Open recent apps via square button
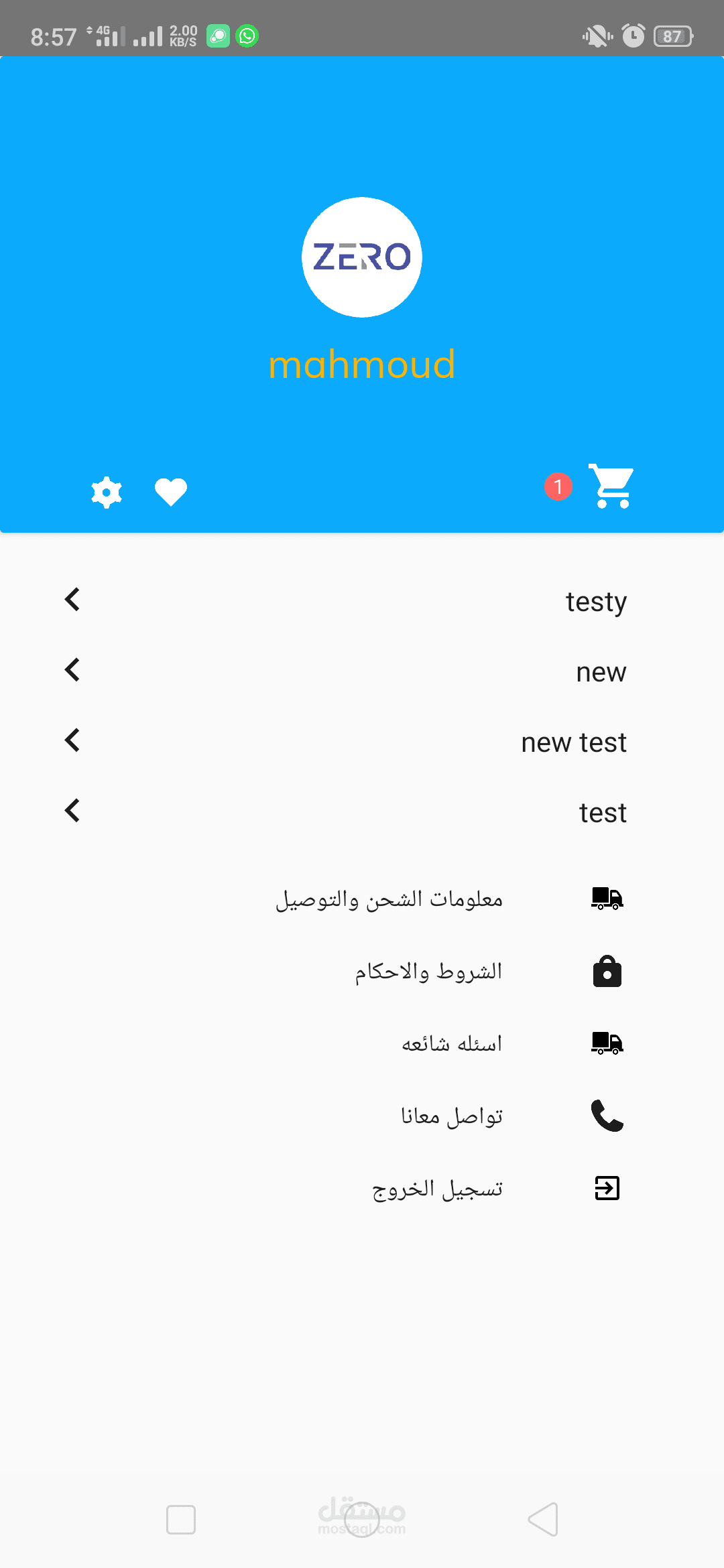 tap(181, 1518)
